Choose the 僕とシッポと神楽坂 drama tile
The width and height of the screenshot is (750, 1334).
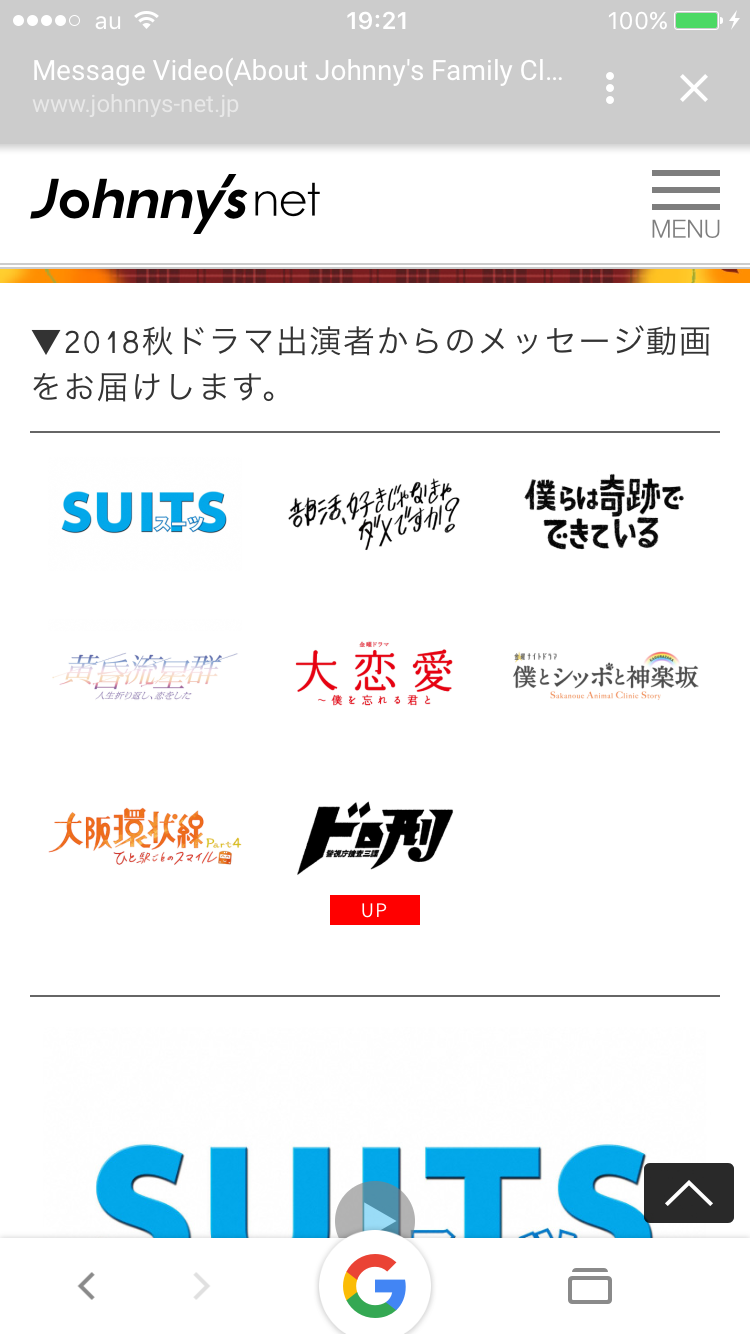coord(605,675)
